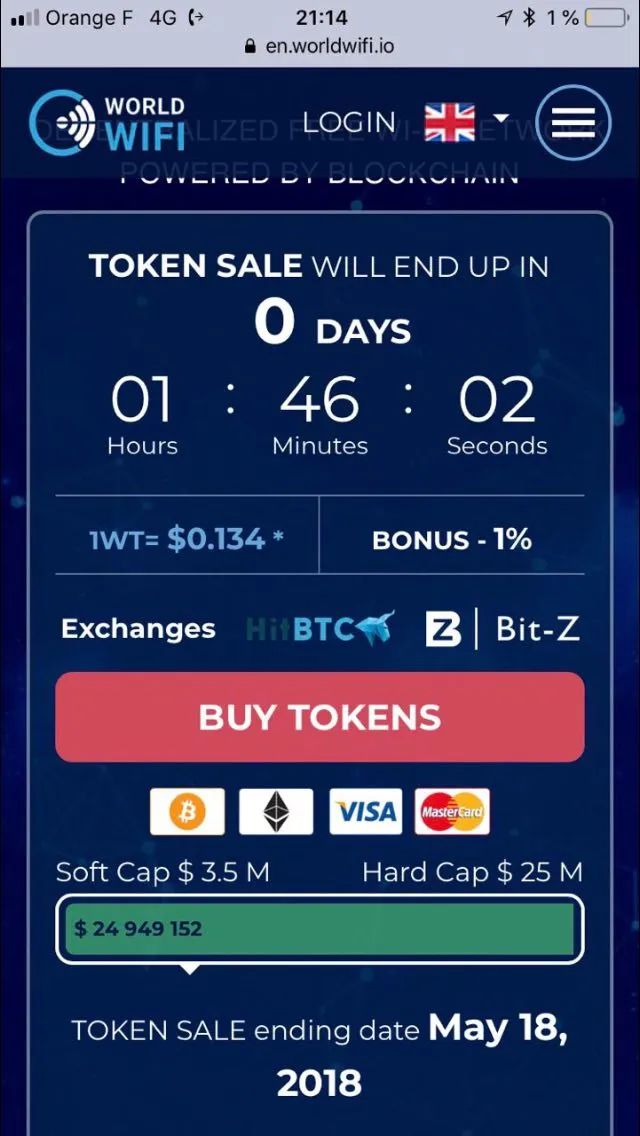Open the HitBTC exchange link
This screenshot has height=1136, width=640.
[x=320, y=628]
